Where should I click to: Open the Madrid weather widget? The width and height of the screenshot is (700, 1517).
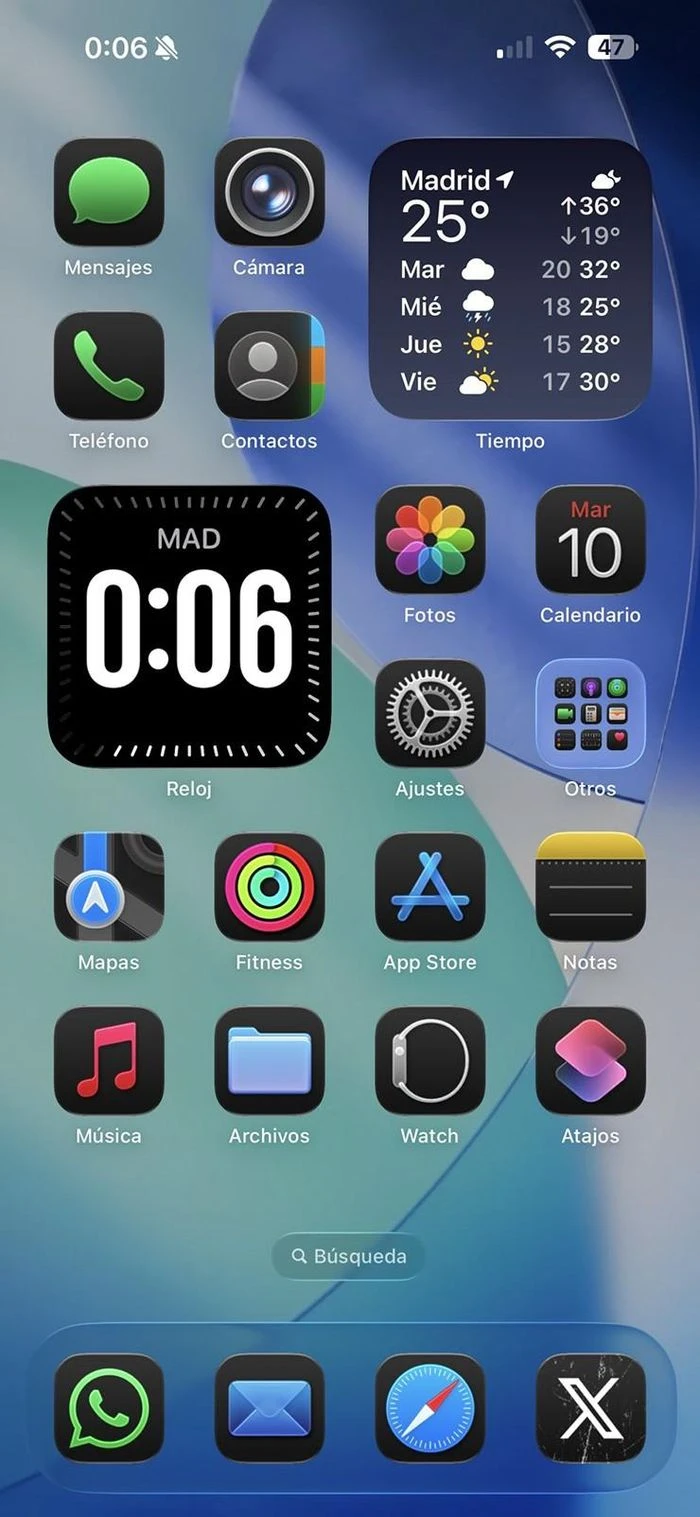click(510, 279)
